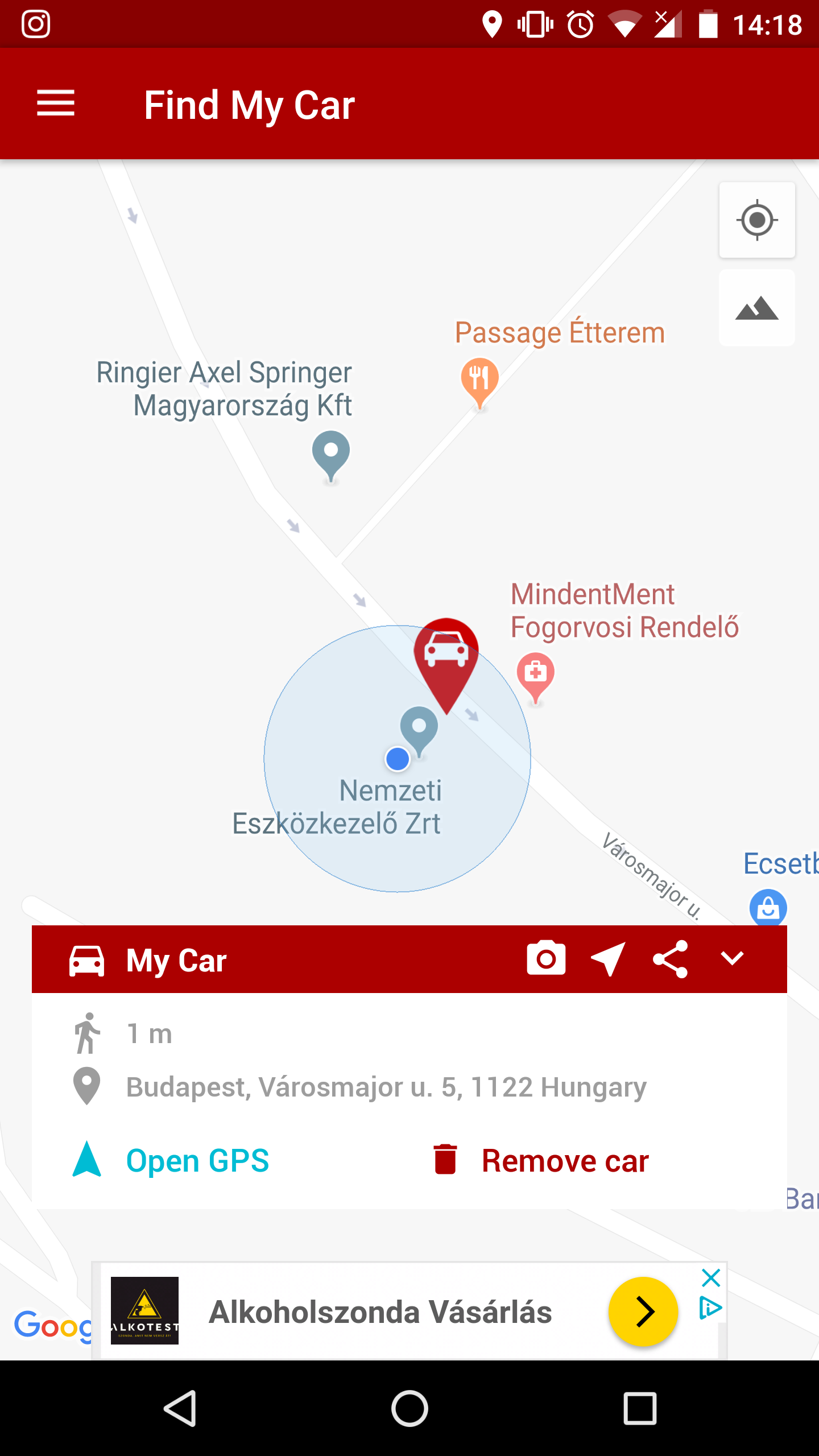Center map on my current location
This screenshot has height=1456, width=819.
click(757, 220)
